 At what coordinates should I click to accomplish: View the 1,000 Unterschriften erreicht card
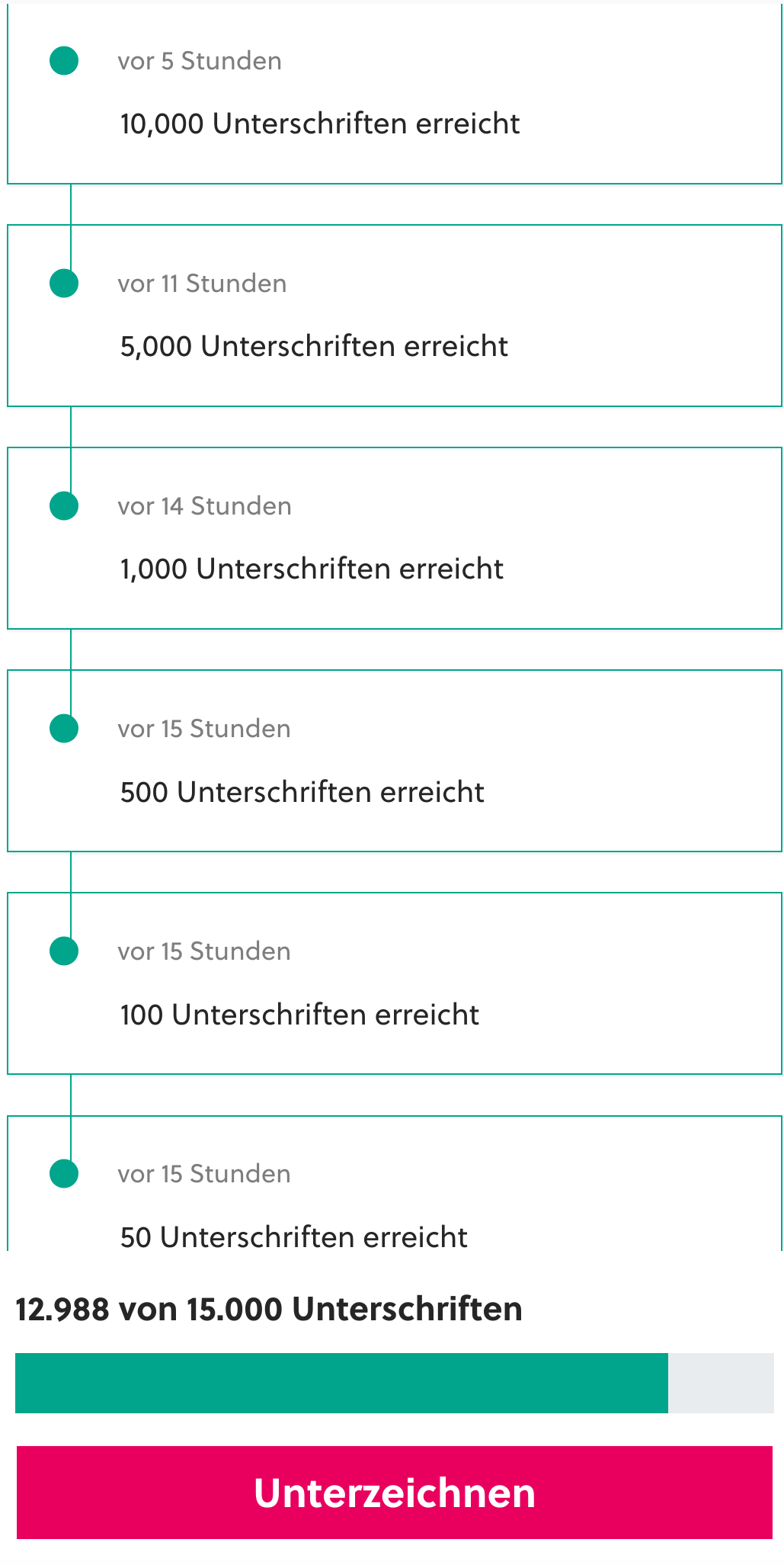point(394,537)
